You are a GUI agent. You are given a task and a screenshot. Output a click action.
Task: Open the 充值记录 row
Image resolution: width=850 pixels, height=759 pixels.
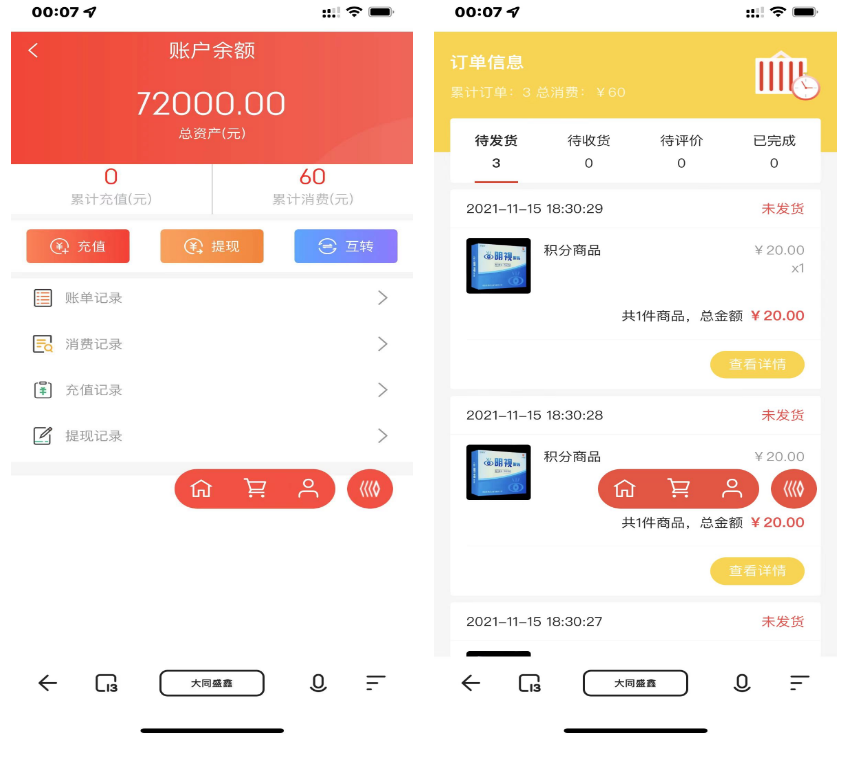tap(212, 390)
